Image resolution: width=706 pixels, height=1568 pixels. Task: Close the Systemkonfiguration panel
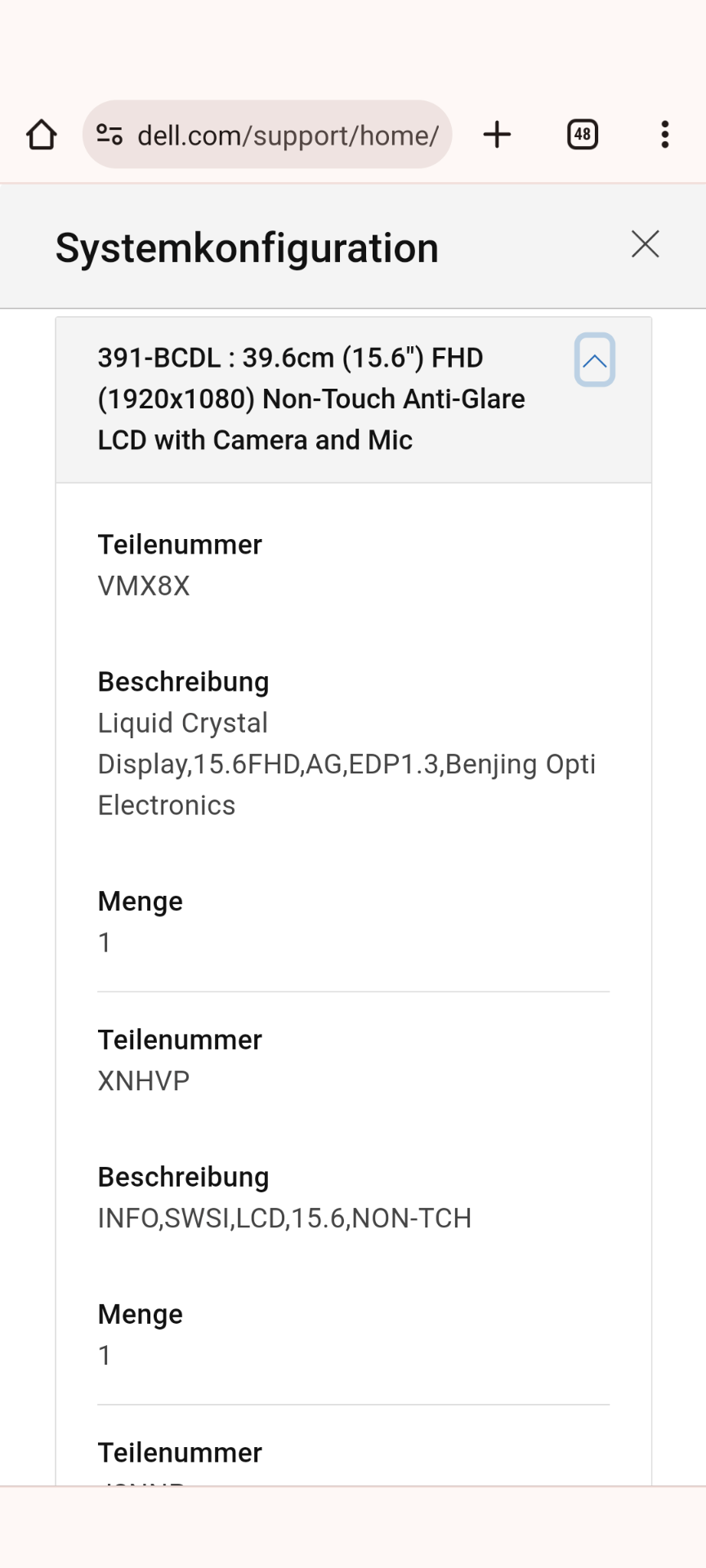645,244
